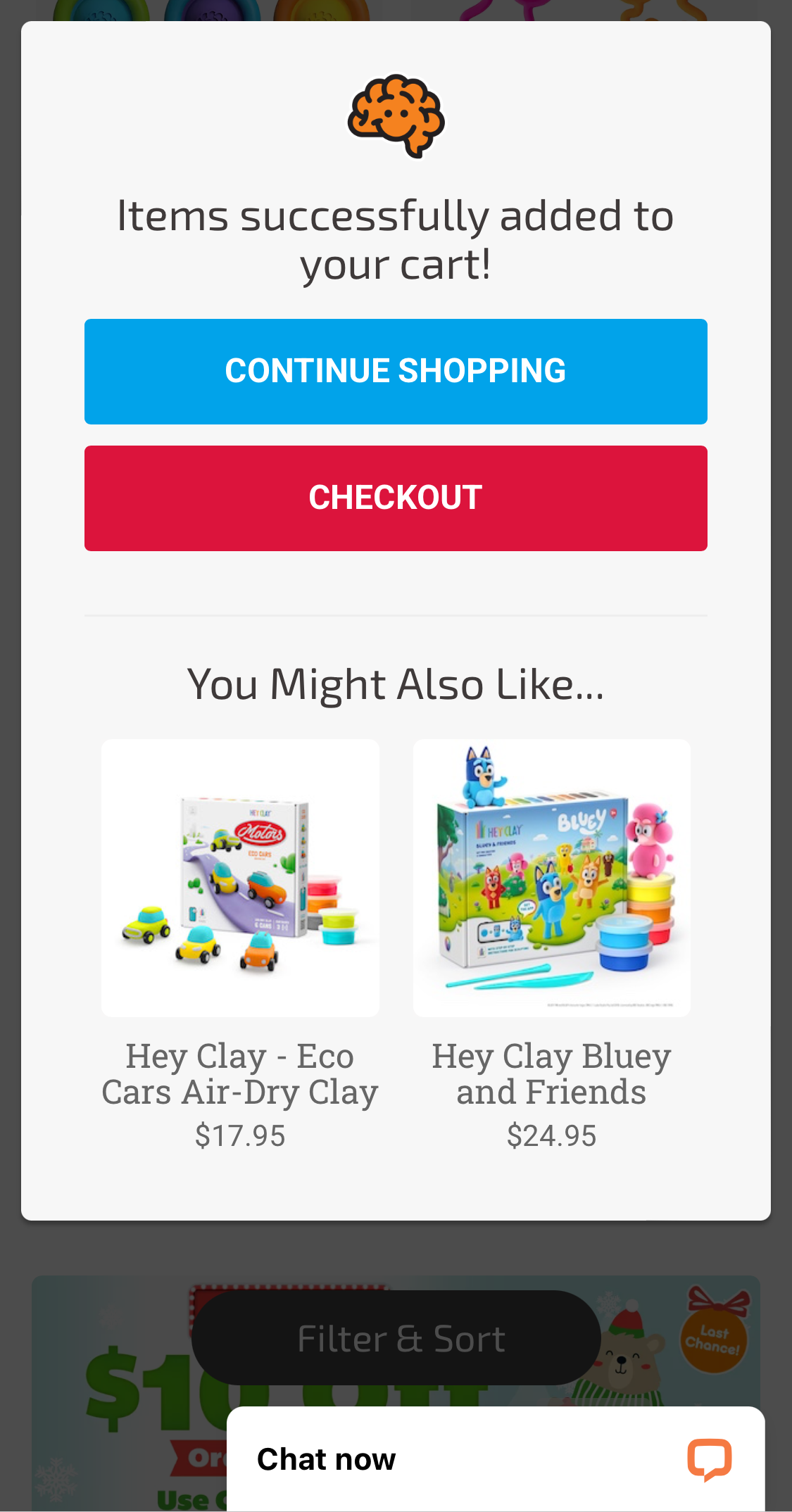Proceed to CHECKOUT
This screenshot has width=792, height=1512.
396,498
